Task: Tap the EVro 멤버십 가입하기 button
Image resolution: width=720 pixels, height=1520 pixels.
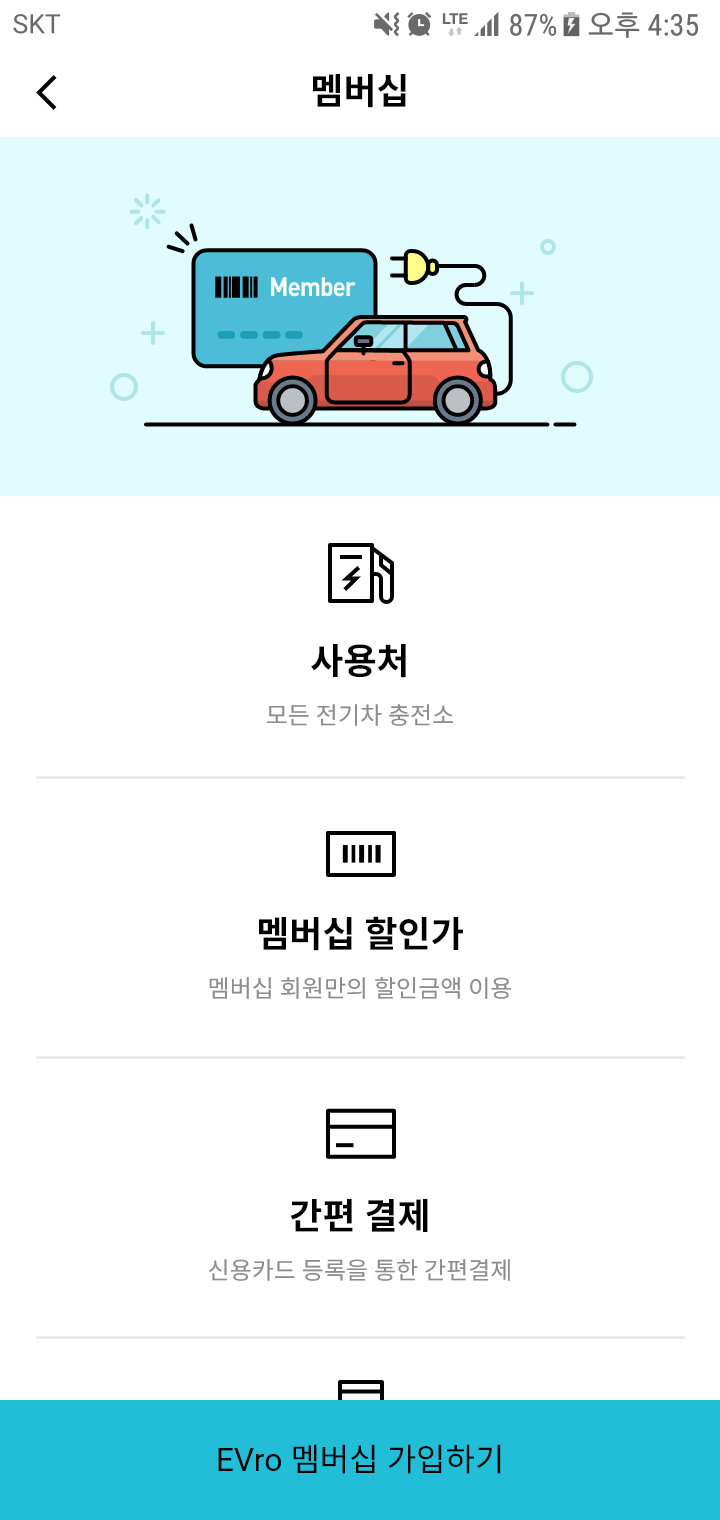Action: (x=360, y=1460)
